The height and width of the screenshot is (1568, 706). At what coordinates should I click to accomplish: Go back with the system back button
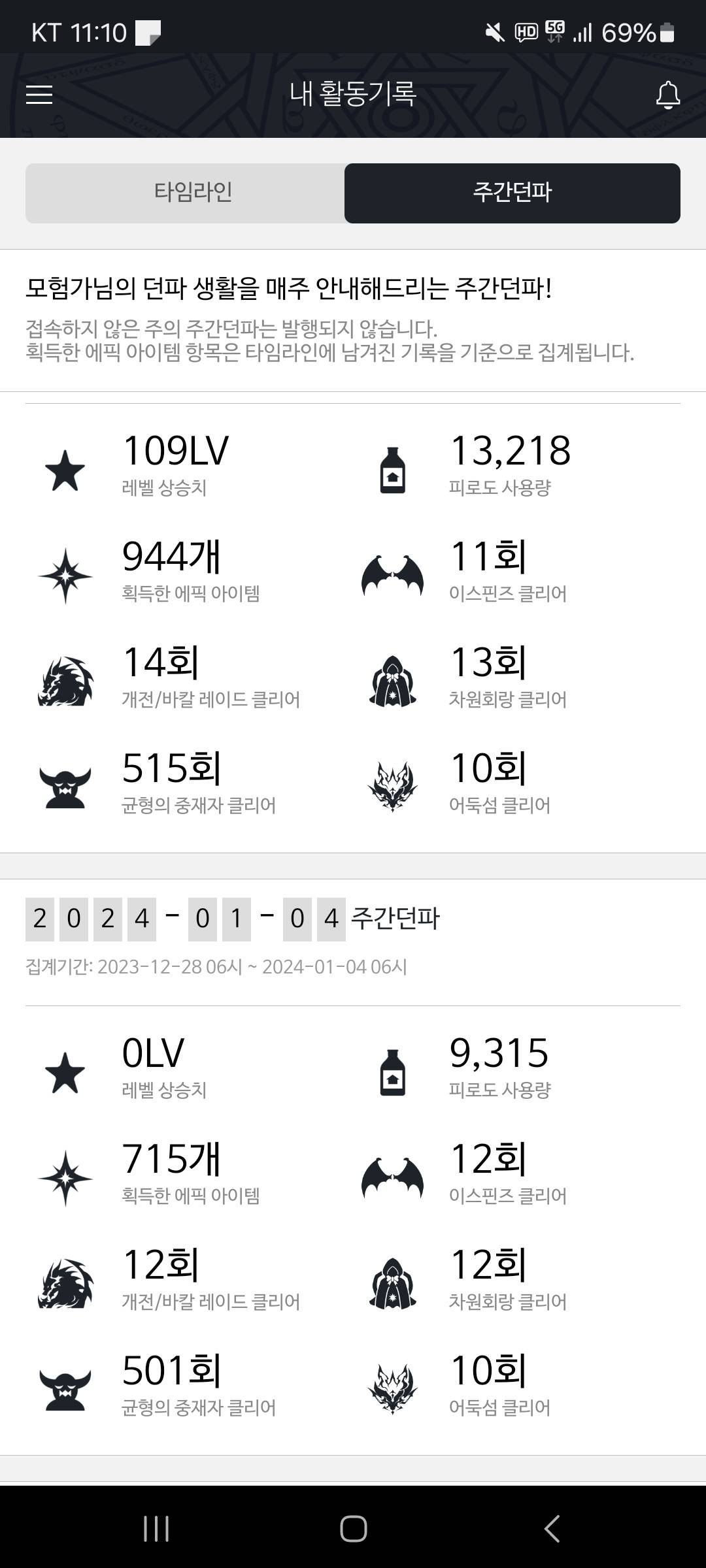click(x=552, y=1528)
